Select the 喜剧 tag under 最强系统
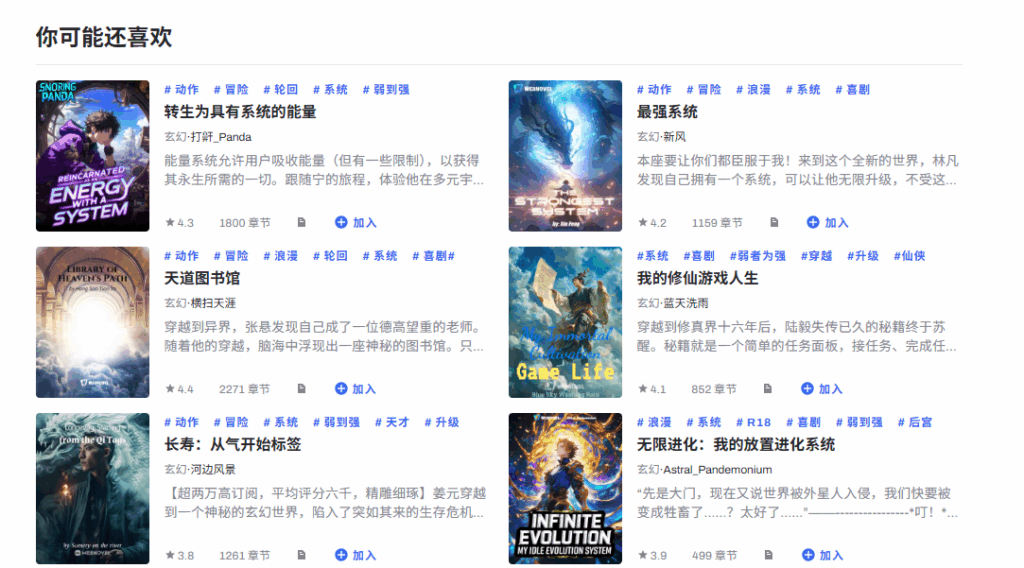Image resolution: width=1024 pixels, height=568 pixels. click(x=852, y=90)
